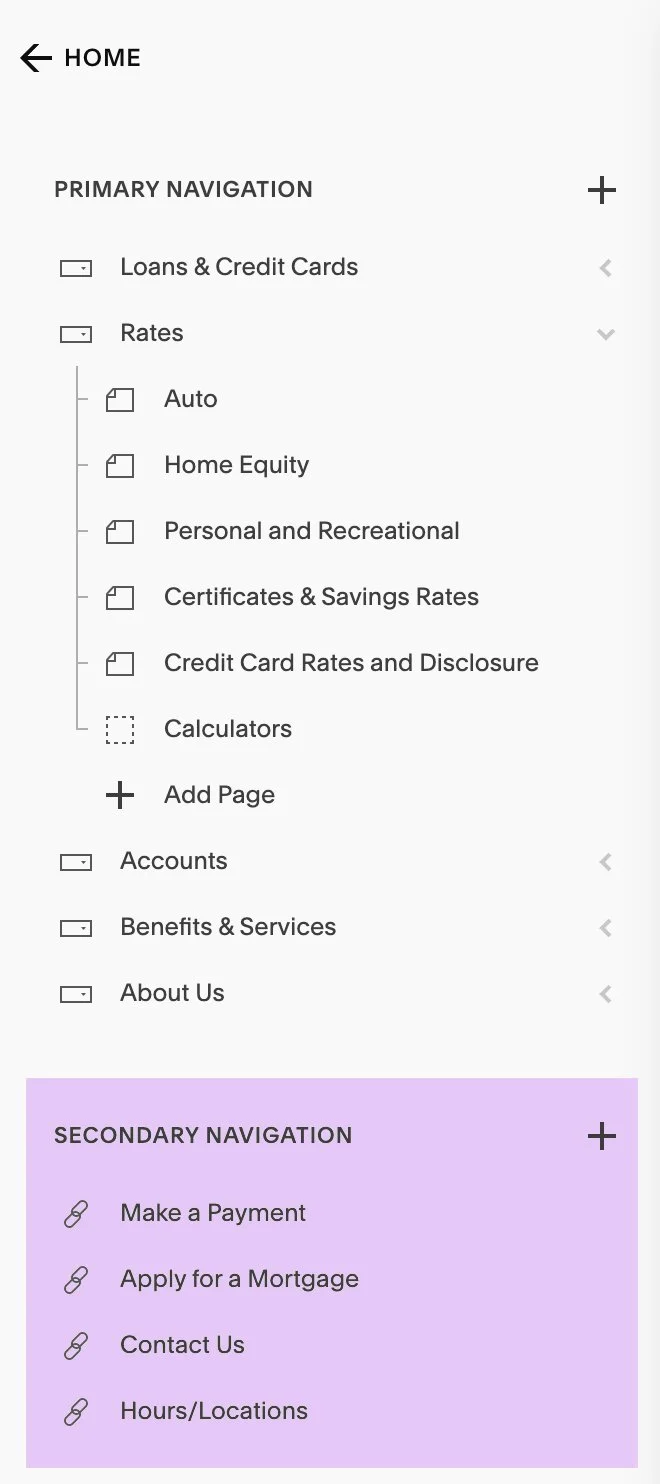Open the Contact Us link

pos(182,1345)
